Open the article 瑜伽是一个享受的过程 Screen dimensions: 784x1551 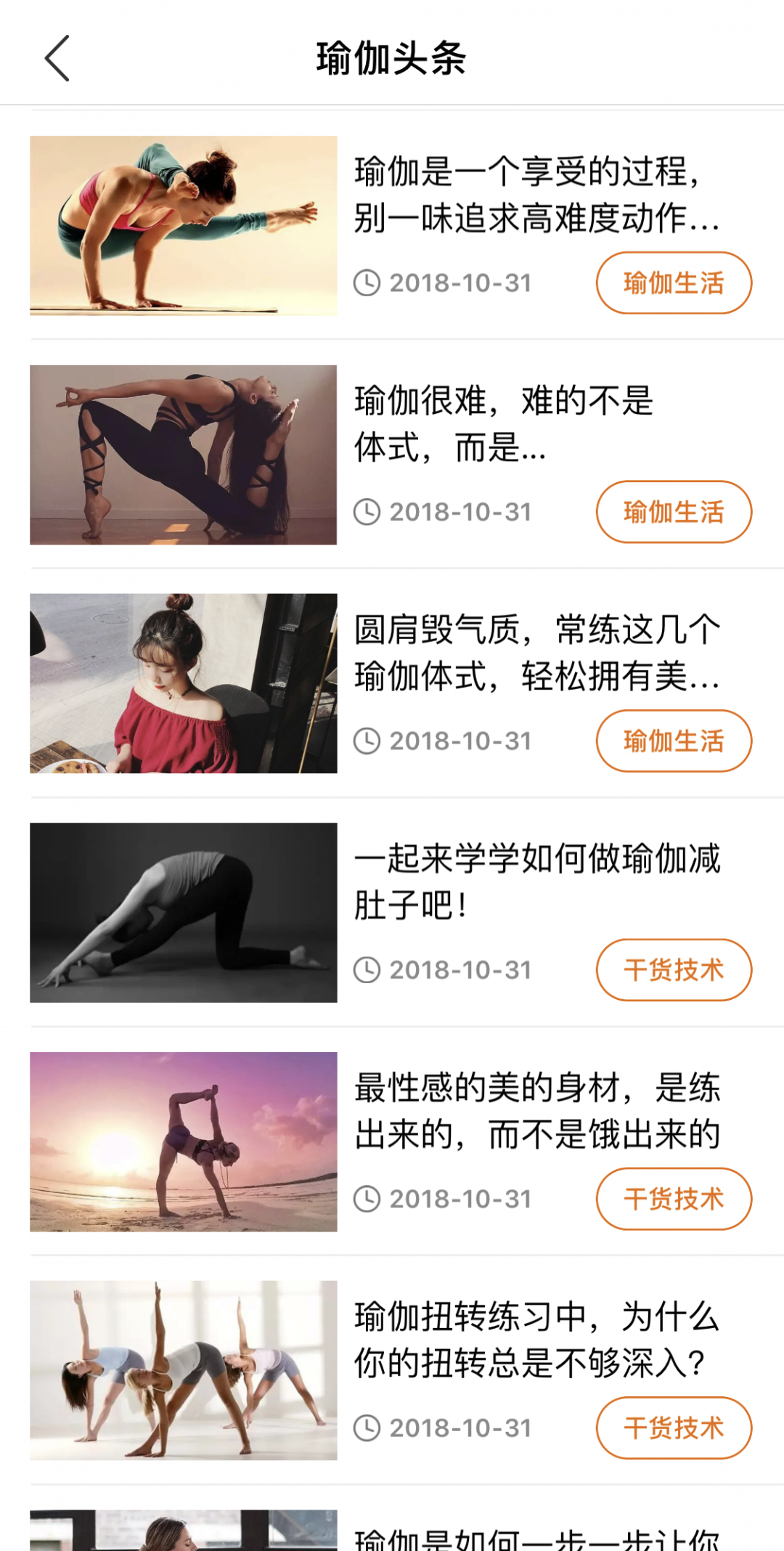537,196
